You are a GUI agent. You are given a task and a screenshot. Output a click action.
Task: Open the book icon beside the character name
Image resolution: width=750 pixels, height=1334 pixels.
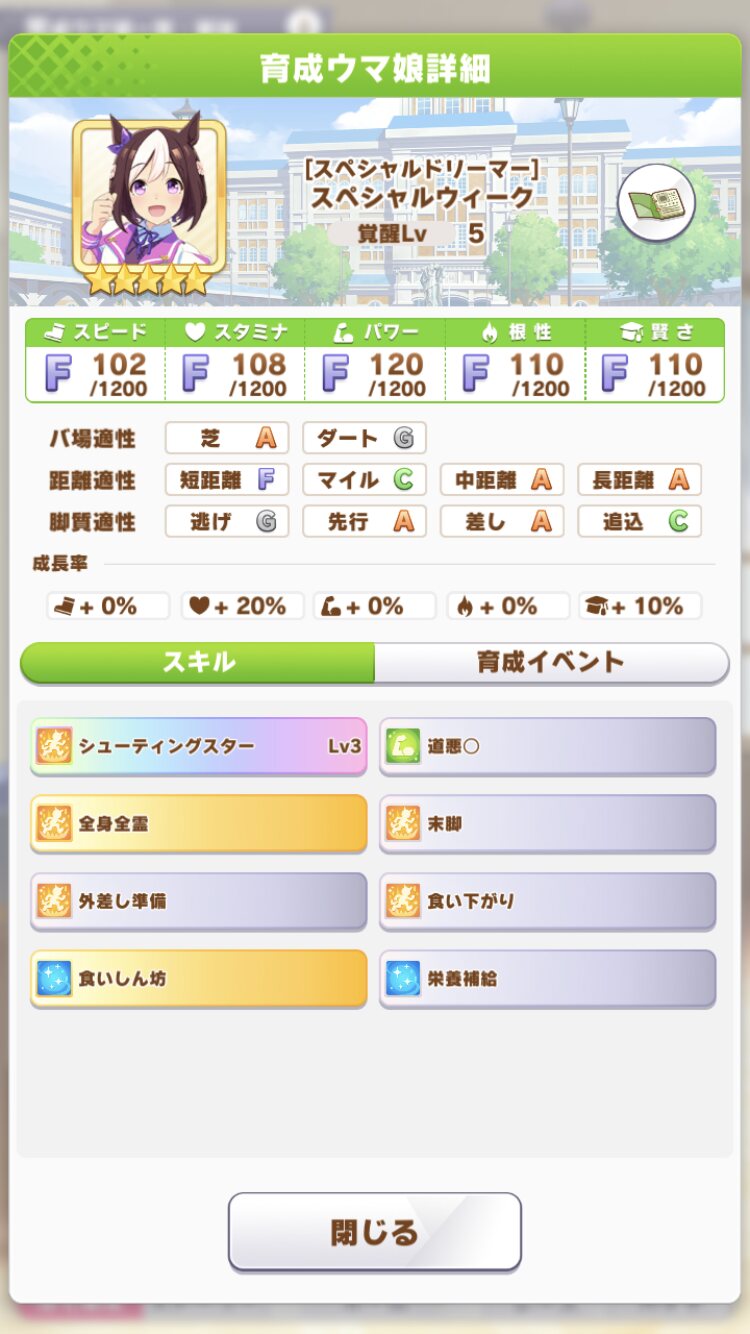(656, 202)
